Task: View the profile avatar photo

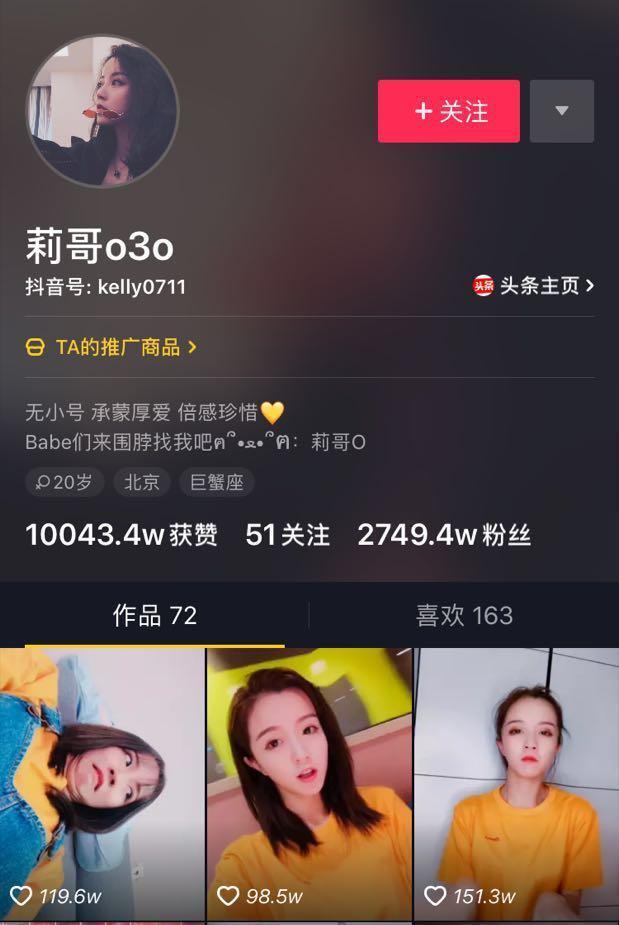Action: pyautogui.click(x=102, y=112)
